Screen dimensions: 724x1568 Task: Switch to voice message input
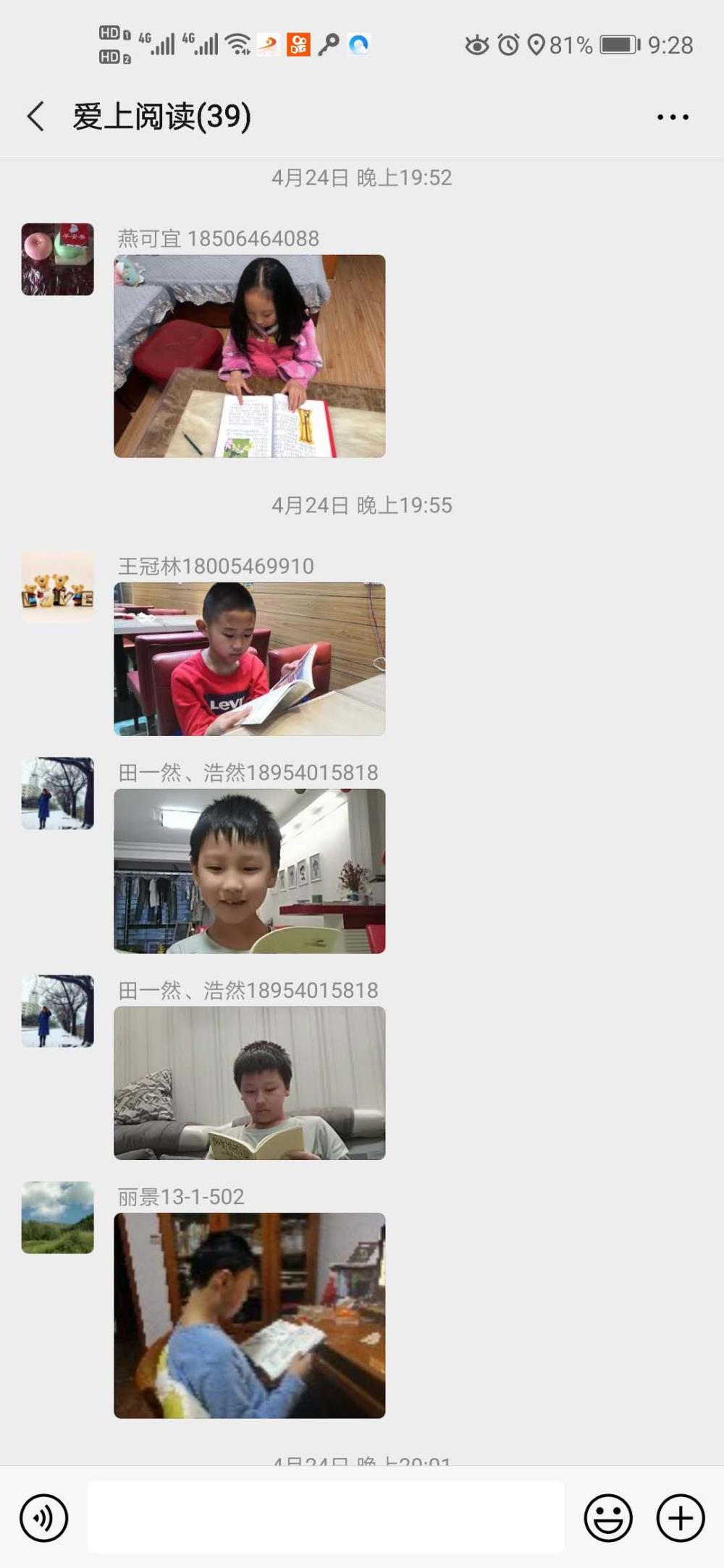[x=44, y=1517]
